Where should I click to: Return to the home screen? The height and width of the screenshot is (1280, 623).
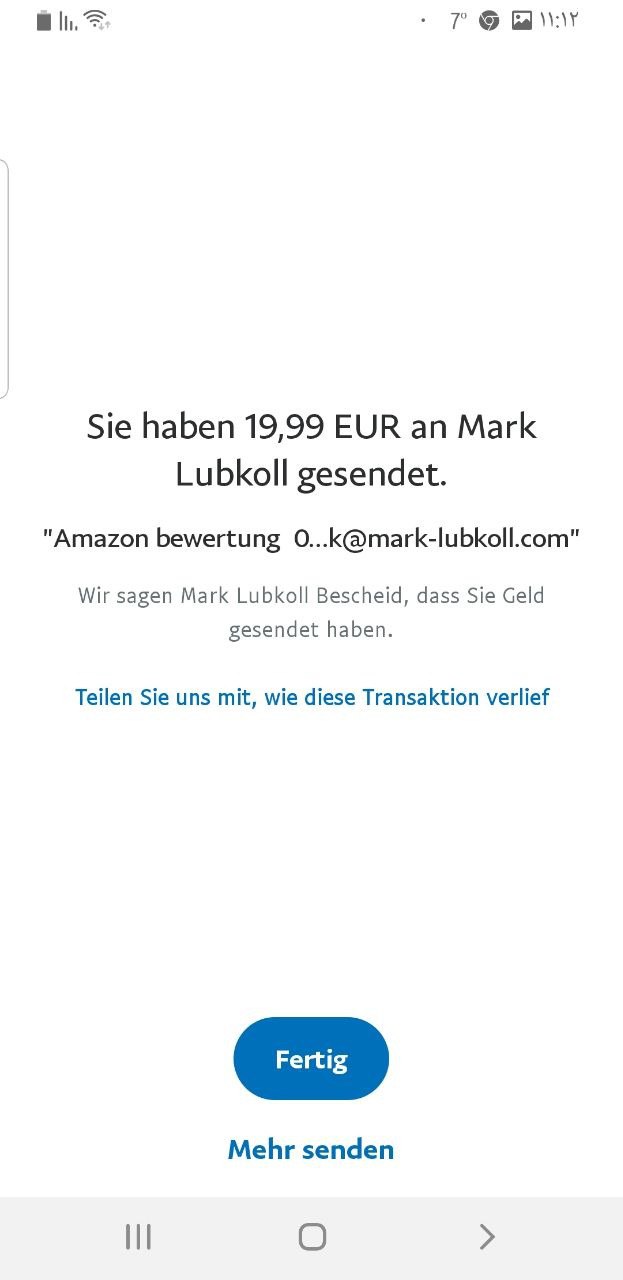pyautogui.click(x=312, y=1237)
